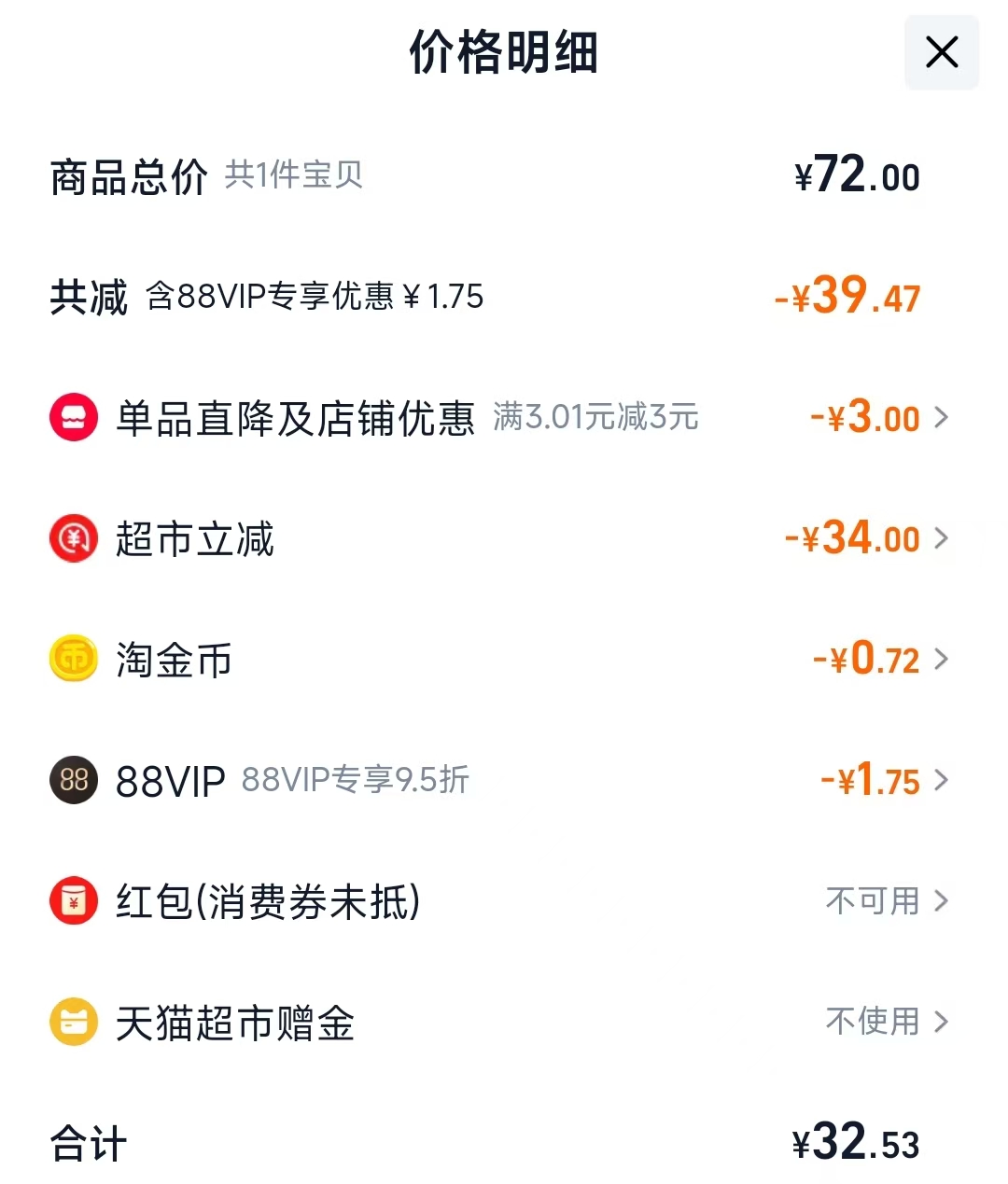The image size is (1008, 1184).
Task: Click the black 88VIP badge icon
Action: [73, 780]
